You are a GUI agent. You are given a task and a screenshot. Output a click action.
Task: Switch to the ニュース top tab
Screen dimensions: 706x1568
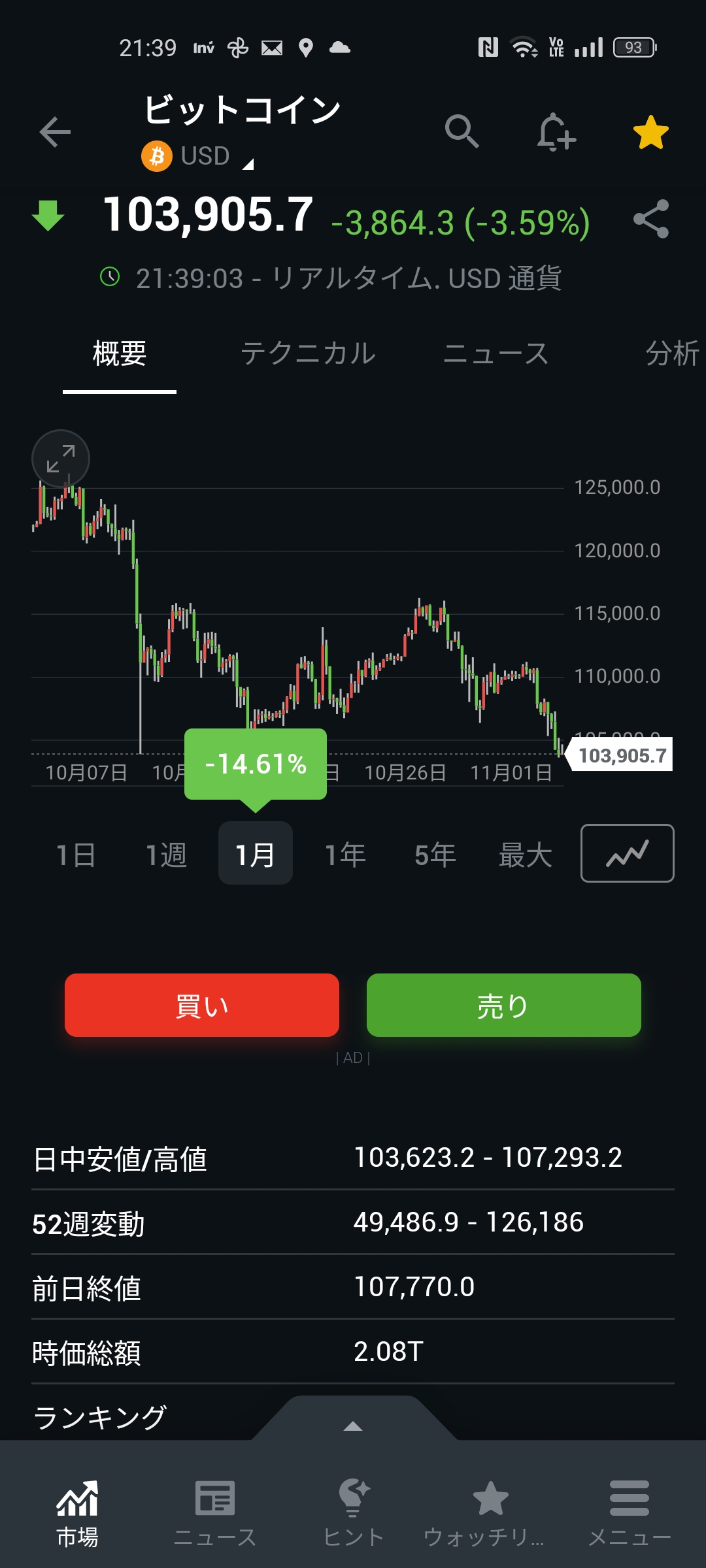(496, 354)
